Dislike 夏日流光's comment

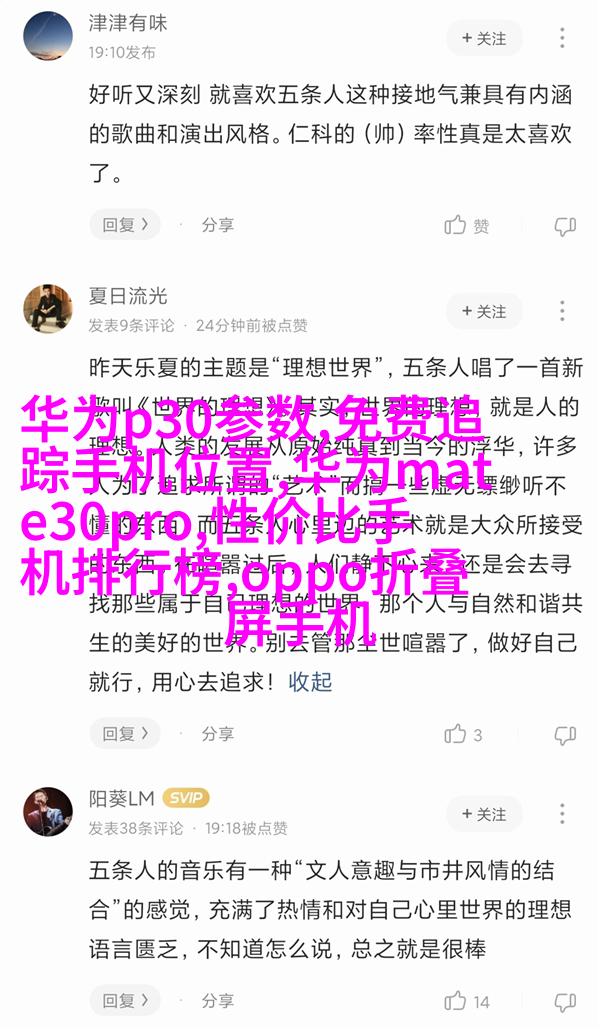point(565,734)
